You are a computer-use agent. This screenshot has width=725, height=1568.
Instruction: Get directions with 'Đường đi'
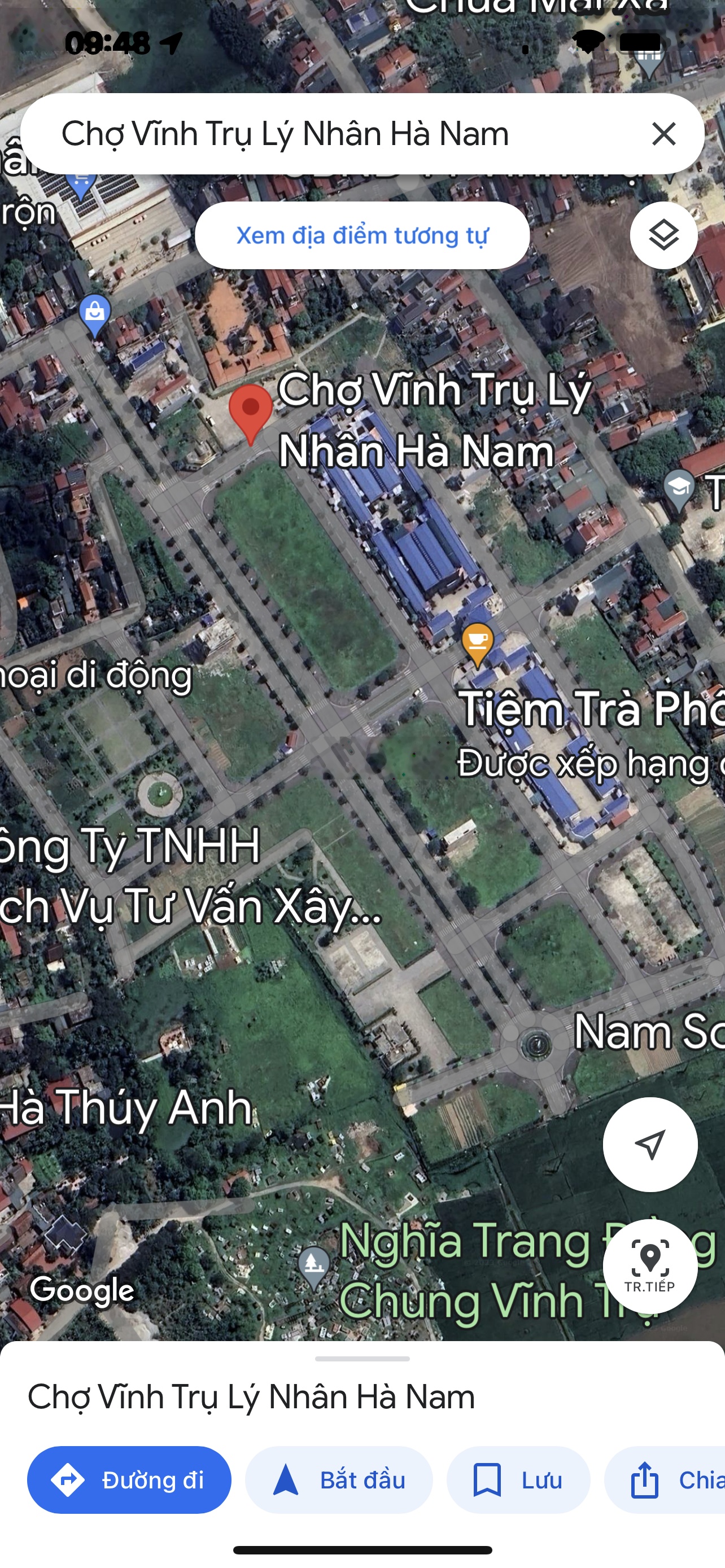(x=129, y=1480)
